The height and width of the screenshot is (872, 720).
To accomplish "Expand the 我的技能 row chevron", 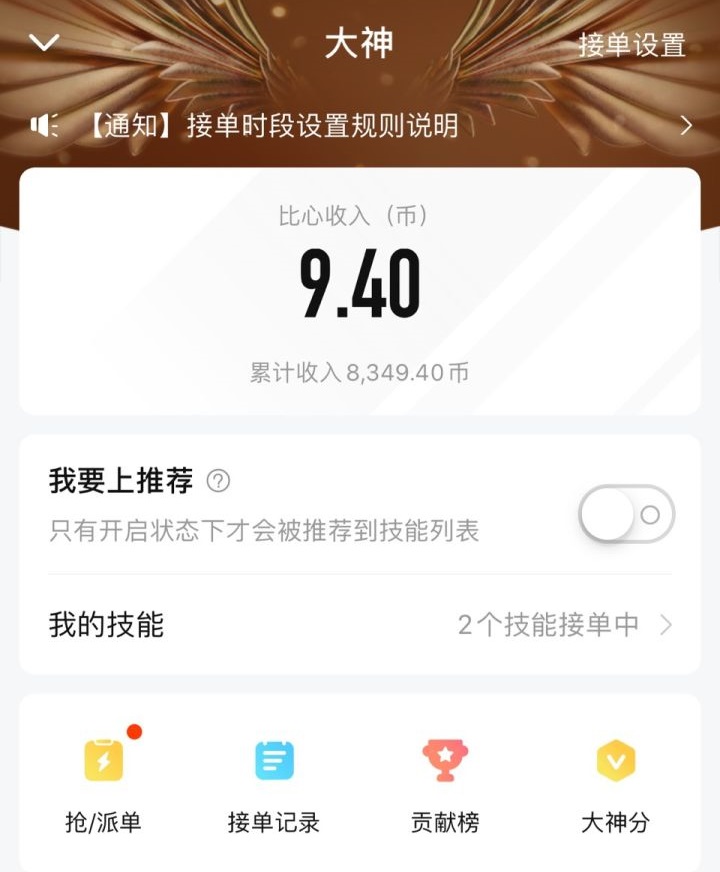I will pos(665,626).
